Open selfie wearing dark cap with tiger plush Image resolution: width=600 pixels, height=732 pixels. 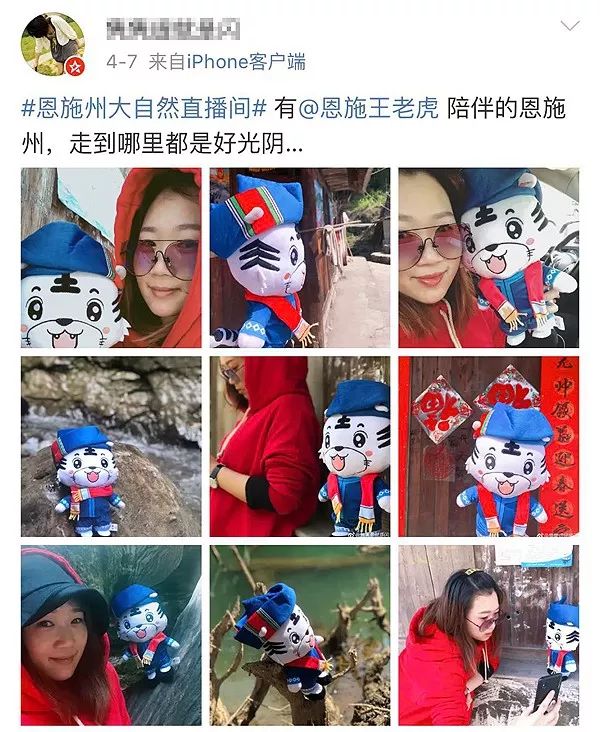click(110, 635)
